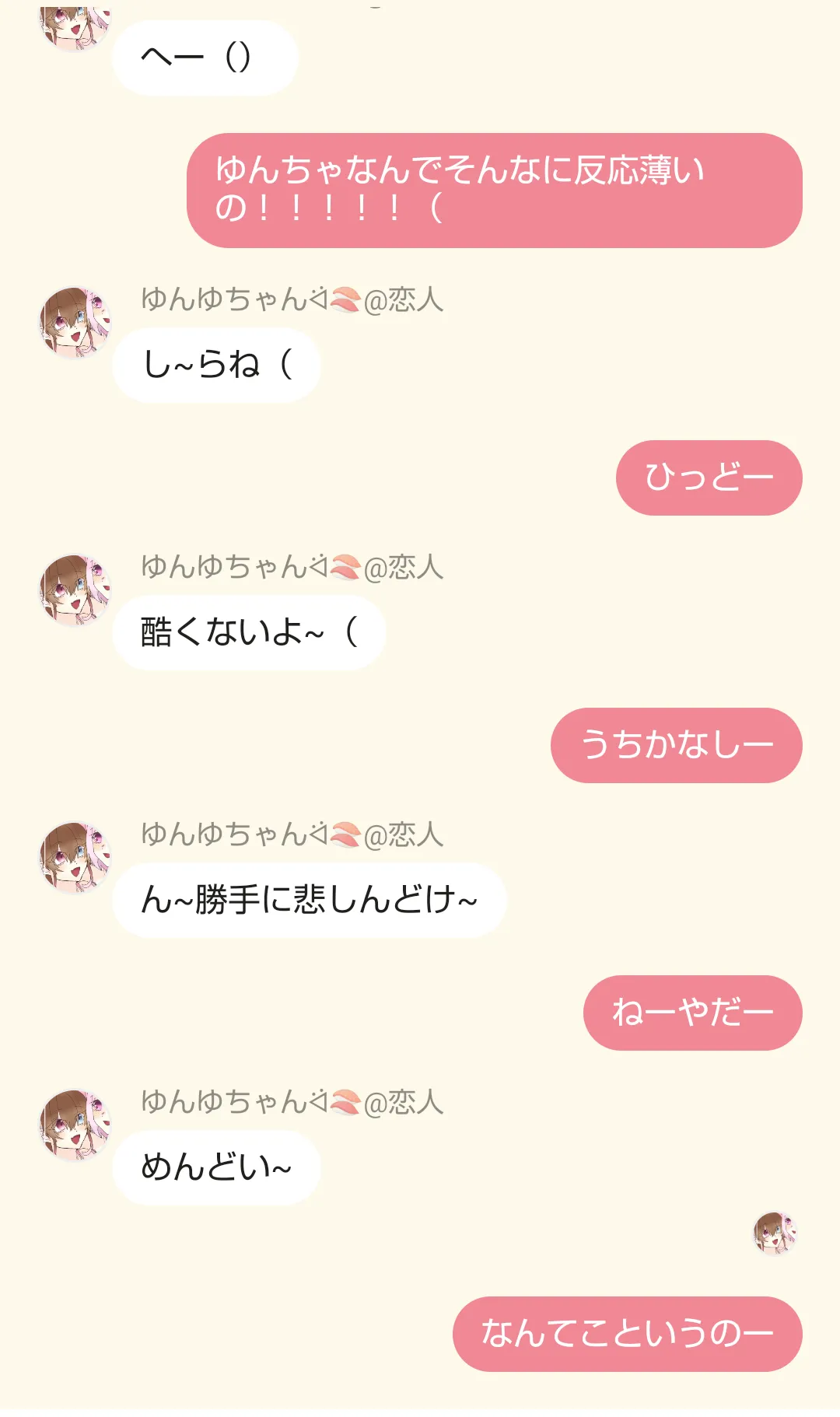The height and width of the screenshot is (1417, 840).
Task: Tap the avatar beside "めんどい~" message
Action: click(x=75, y=1125)
